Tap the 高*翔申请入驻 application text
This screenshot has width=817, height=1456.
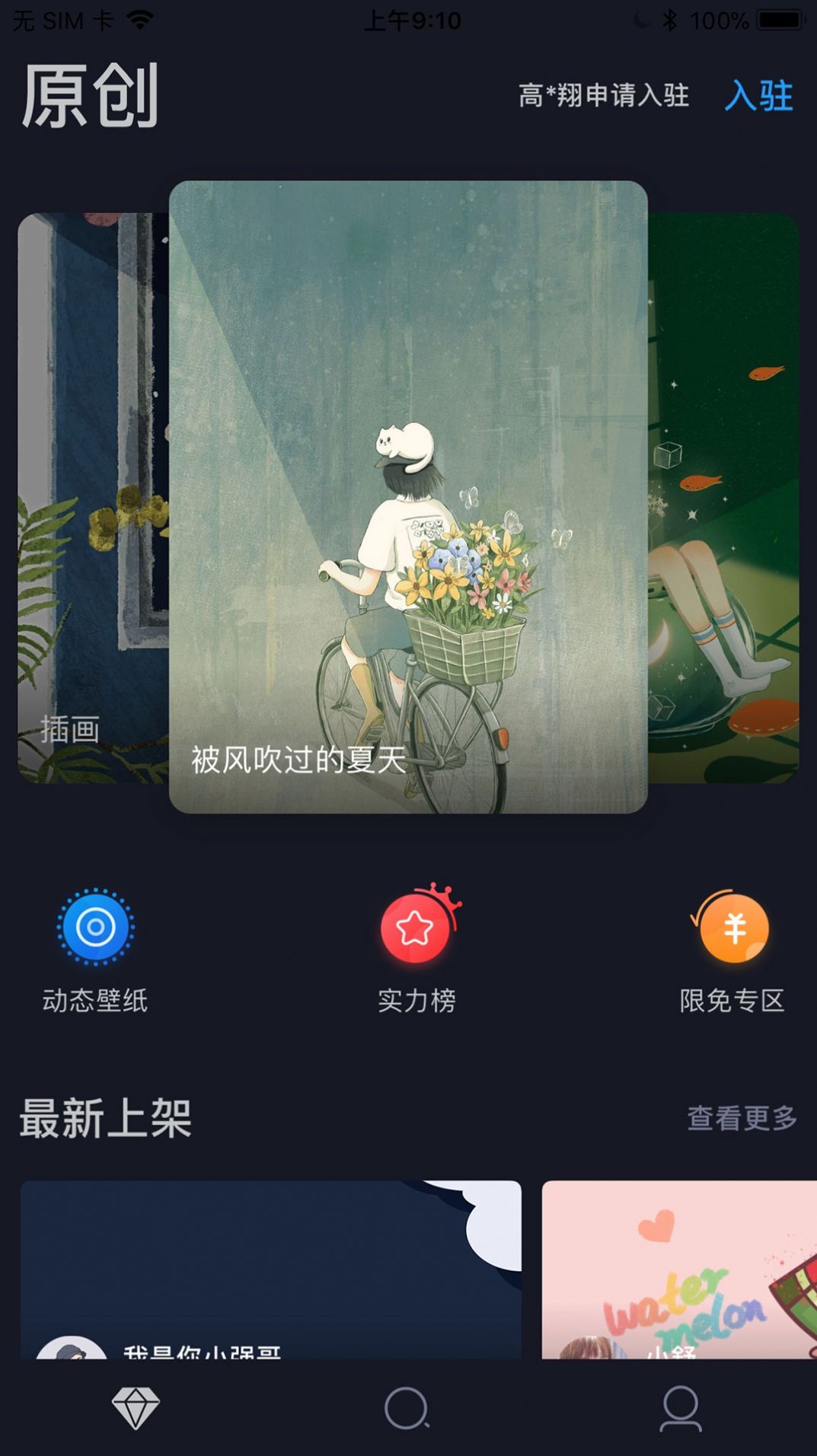tap(604, 97)
